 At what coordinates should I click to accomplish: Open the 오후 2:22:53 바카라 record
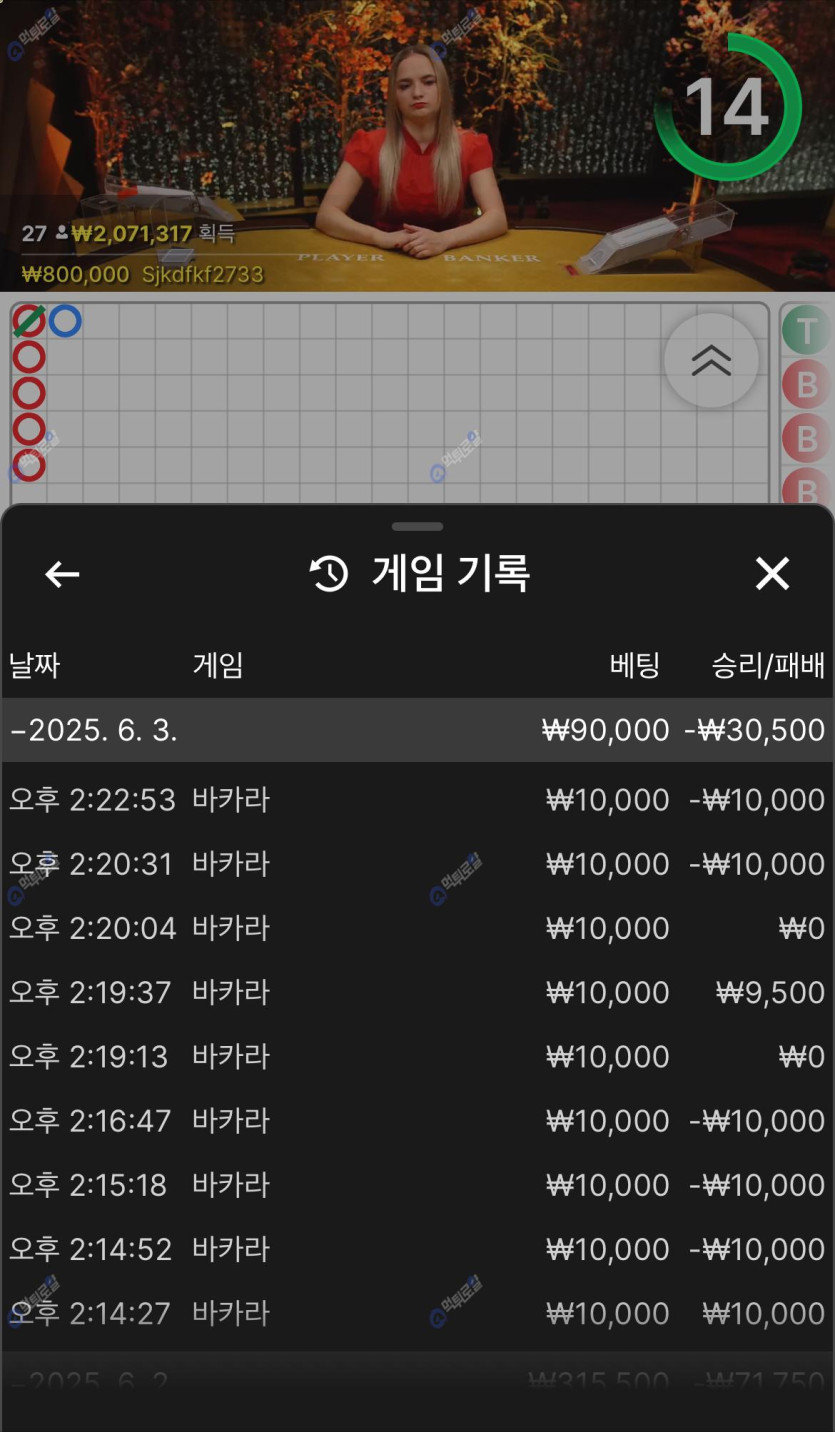417,800
